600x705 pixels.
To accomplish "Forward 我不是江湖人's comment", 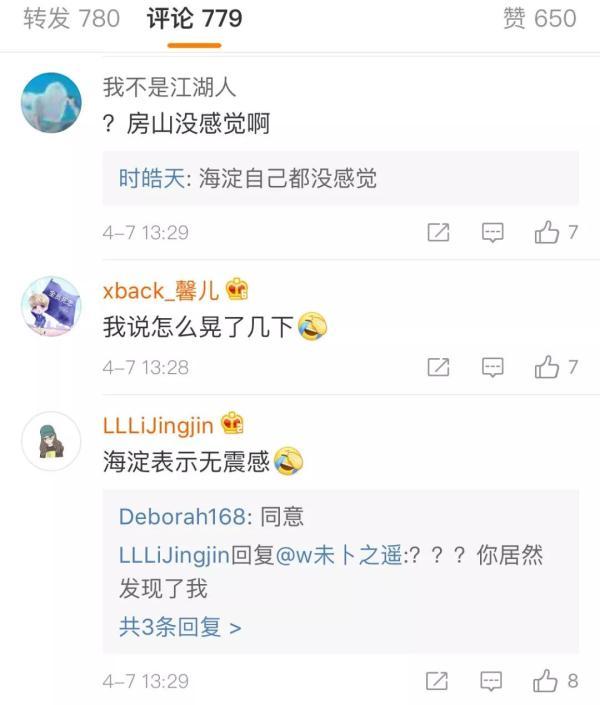I will coord(438,233).
